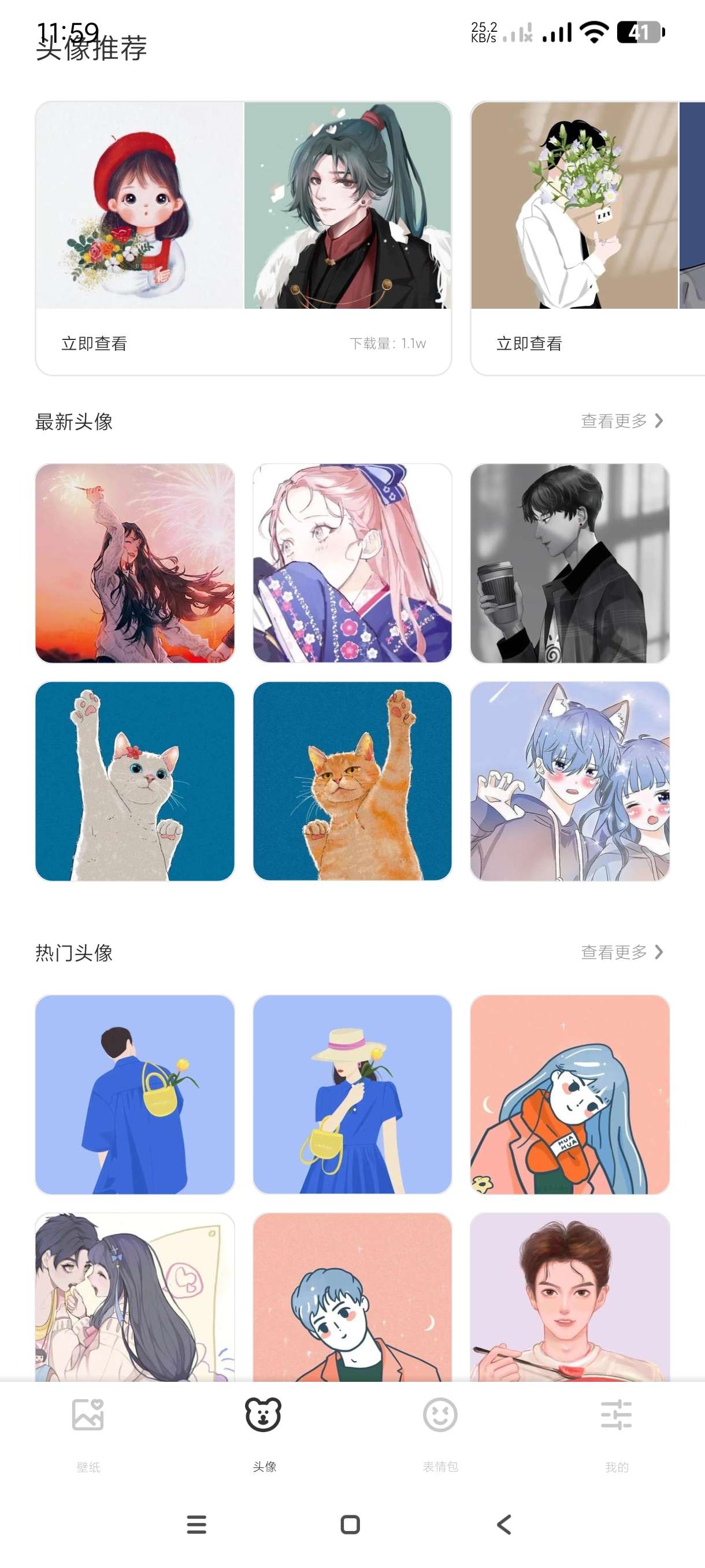Choose the orange cat avatar
Viewport: 705px width, 1568px height.
[x=352, y=781]
